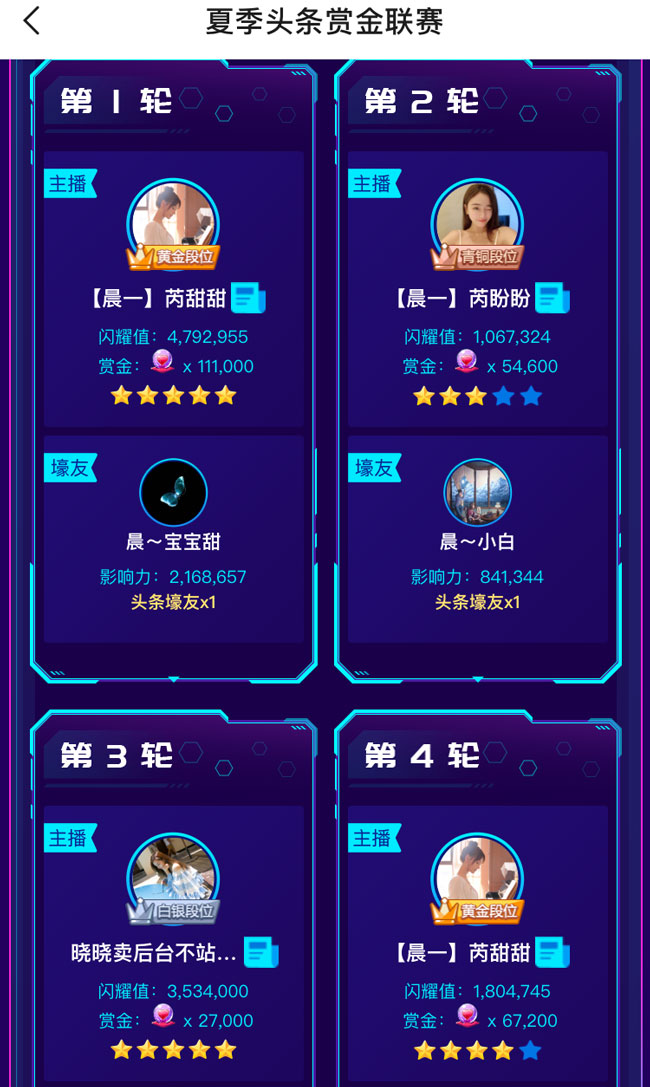Open round 2 host 芮盼盼's avatar
This screenshot has height=1087, width=650.
(x=477, y=218)
